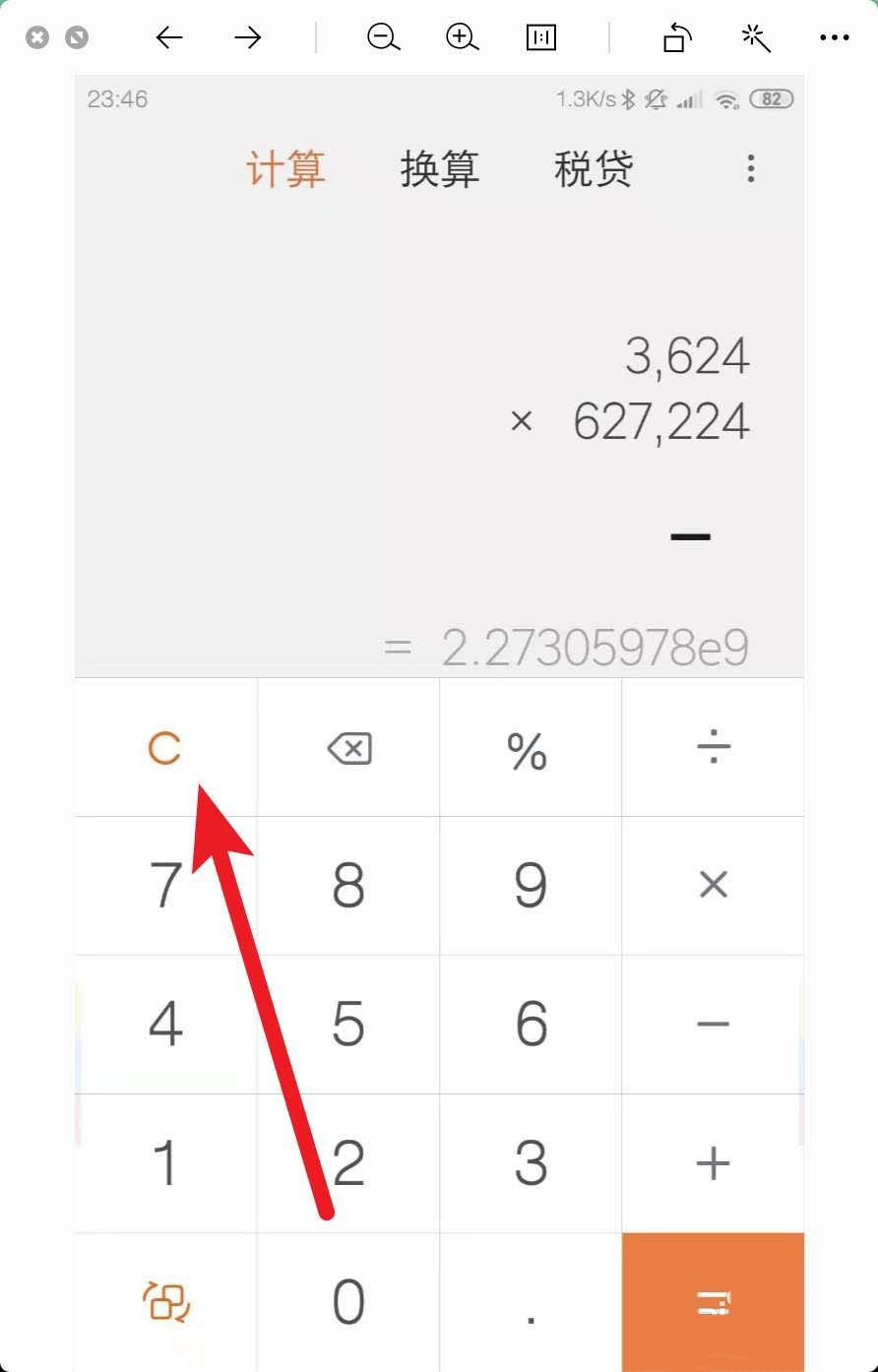Viewport: 878px width, 1372px height.
Task: Zoom in using the magnifier plus icon
Action: pyautogui.click(x=462, y=38)
